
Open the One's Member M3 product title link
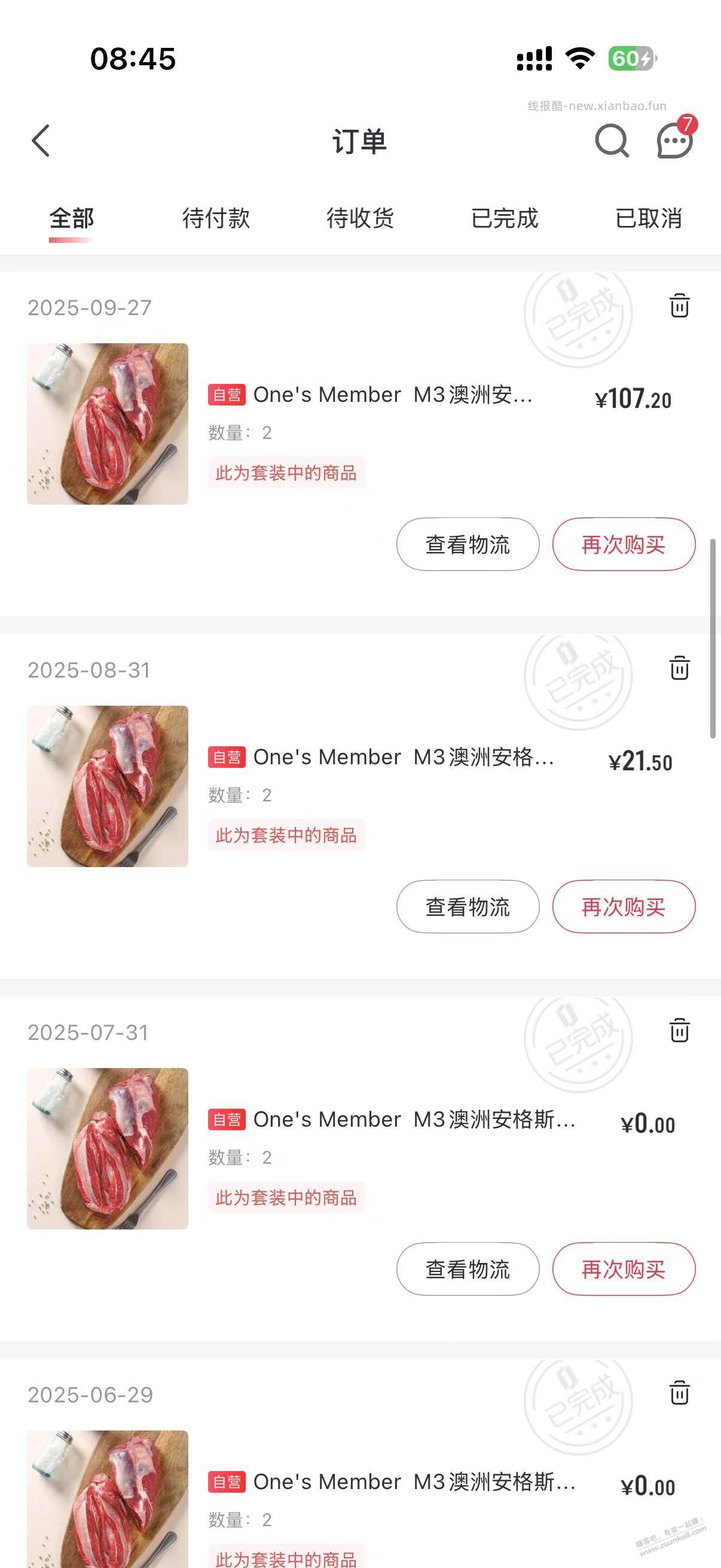coord(392,395)
